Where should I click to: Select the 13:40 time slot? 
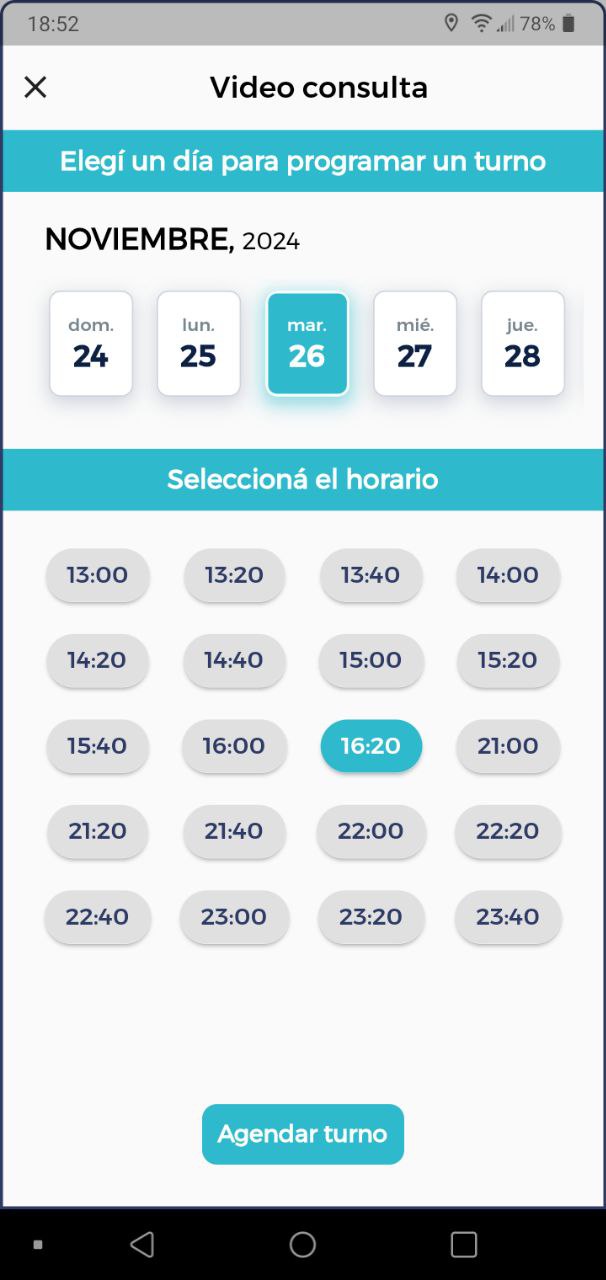pos(371,575)
